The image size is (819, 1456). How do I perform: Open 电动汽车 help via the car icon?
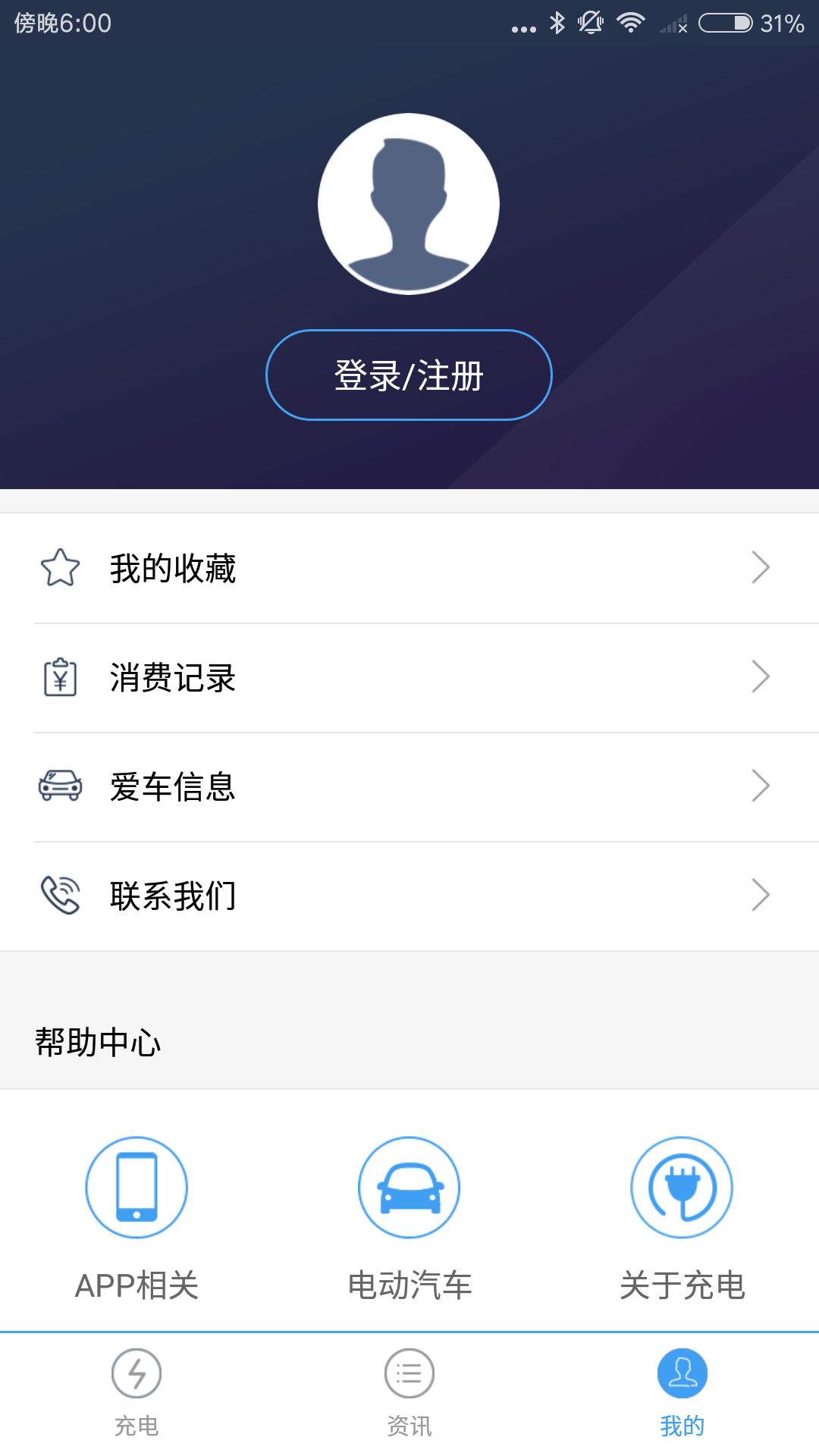[x=409, y=1188]
